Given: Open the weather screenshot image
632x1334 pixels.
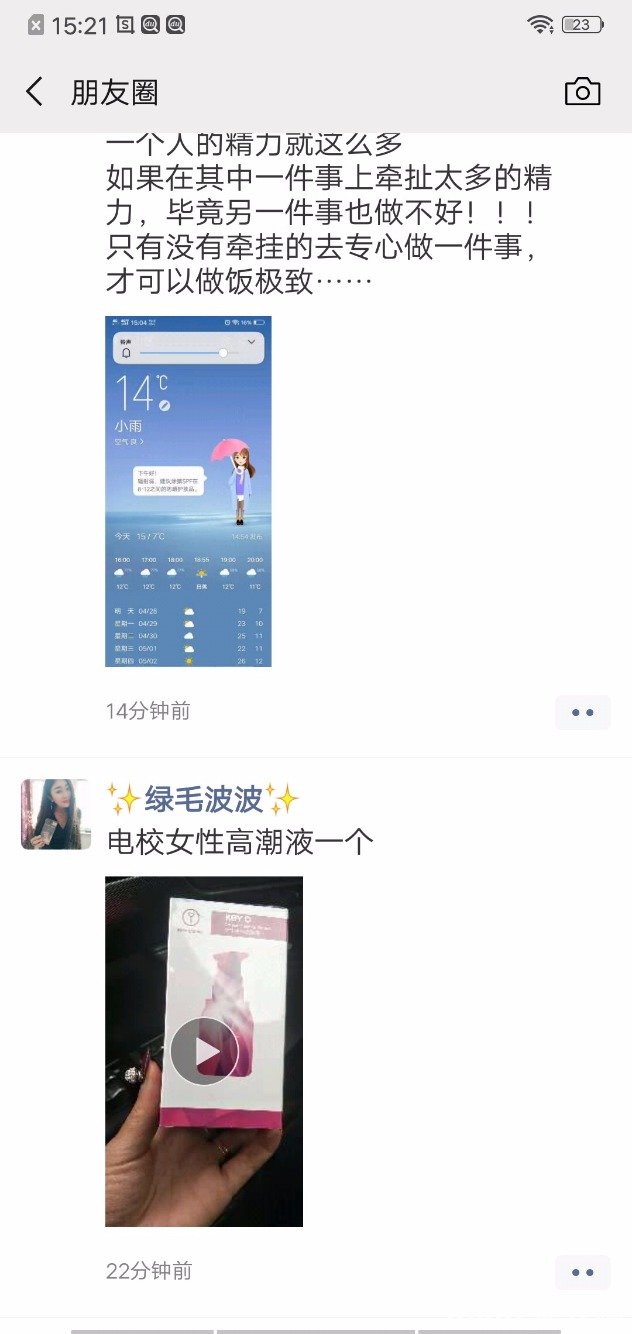Looking at the screenshot, I should tap(188, 491).
